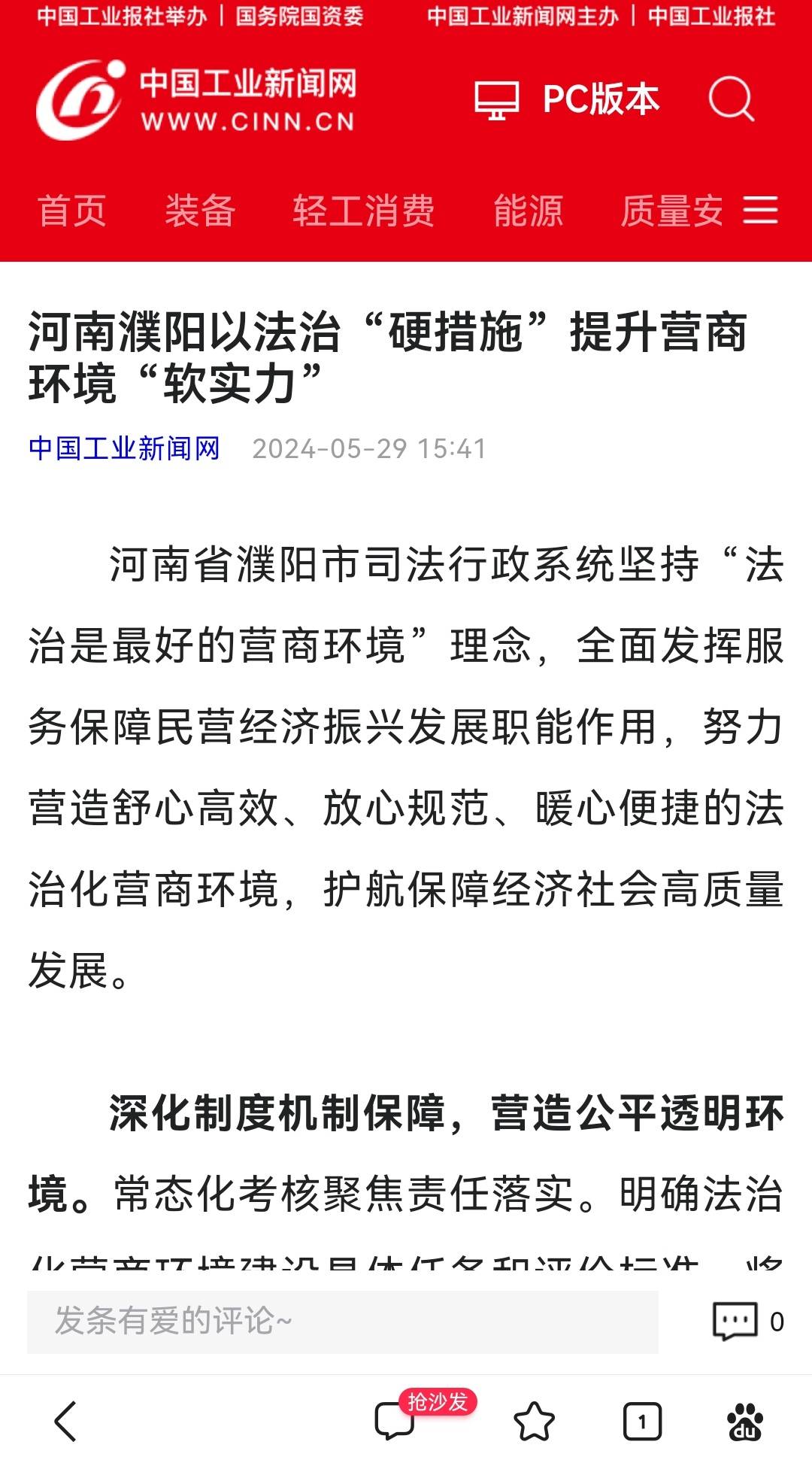
Task: Tap the 中国工业新闻网 site logo
Action: [195, 100]
